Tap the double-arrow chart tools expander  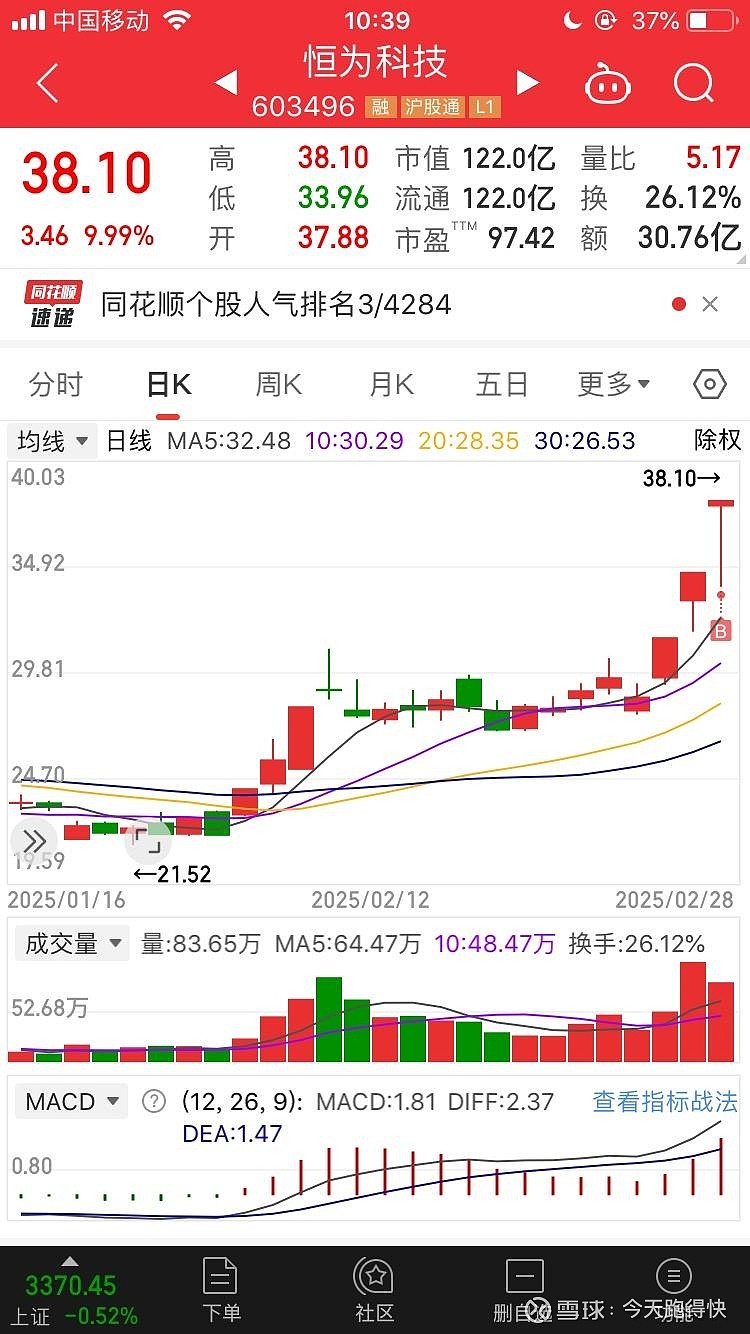point(33,841)
